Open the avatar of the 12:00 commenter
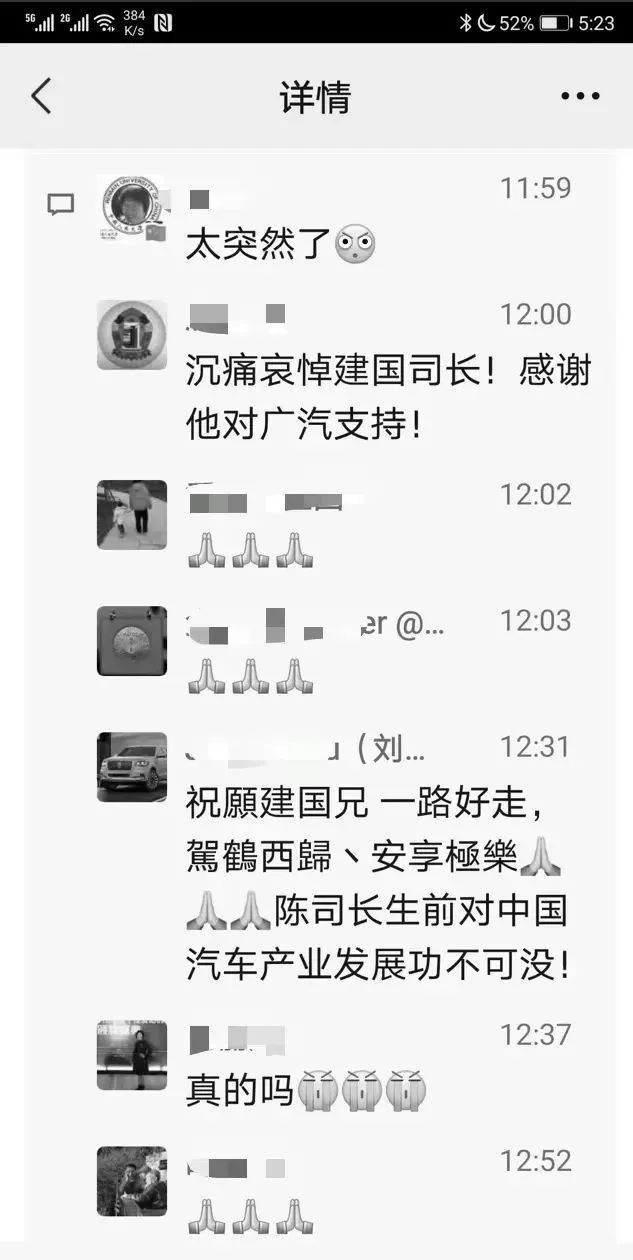633x1260 pixels. [131, 335]
